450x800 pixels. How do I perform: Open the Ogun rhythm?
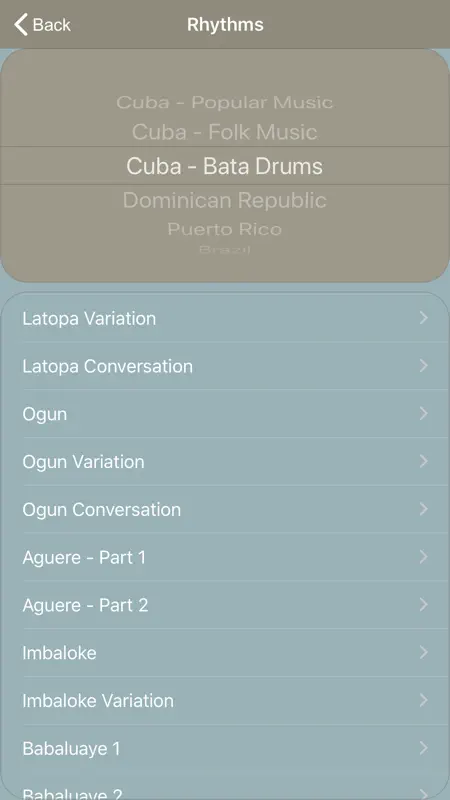[225, 414]
